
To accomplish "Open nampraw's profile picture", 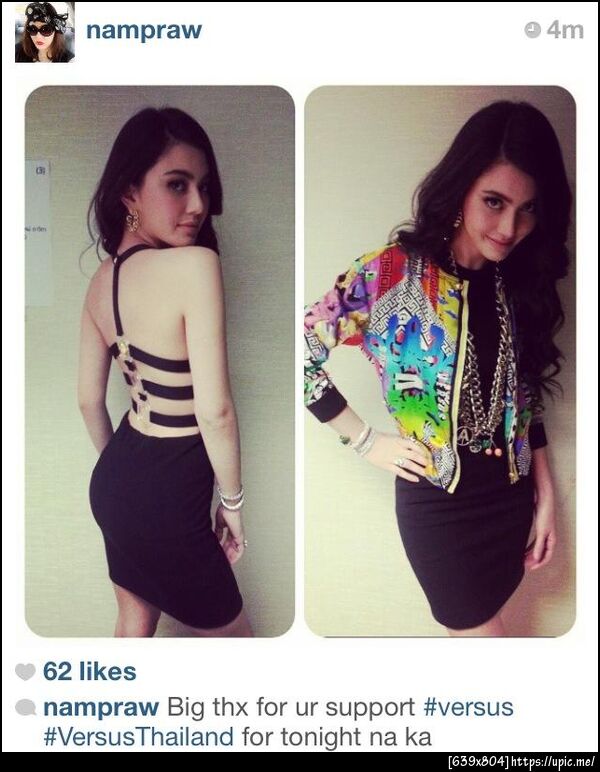I will tap(43, 31).
